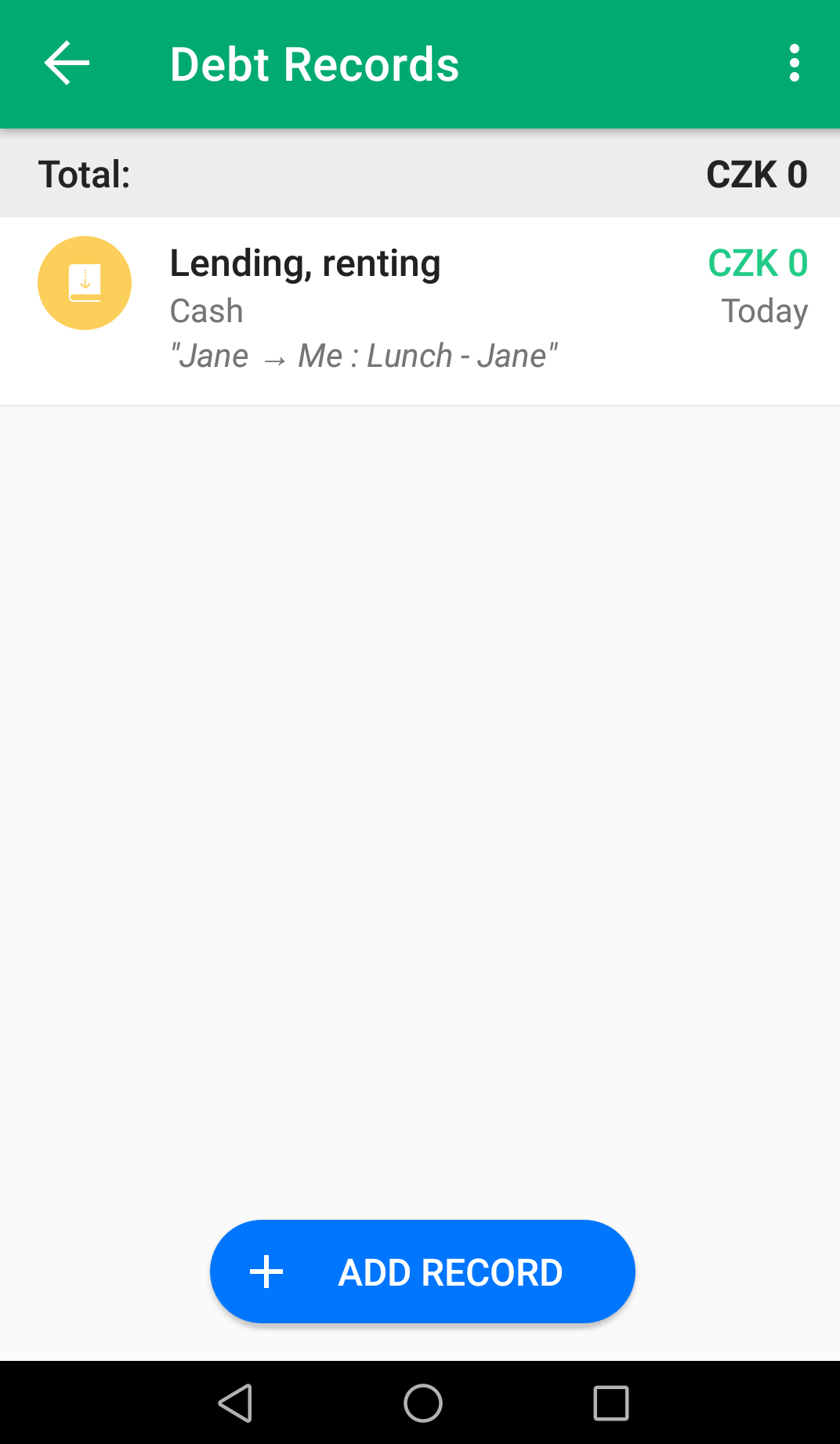Open the Lending, renting record
The height and width of the screenshot is (1444, 840).
[x=420, y=311]
